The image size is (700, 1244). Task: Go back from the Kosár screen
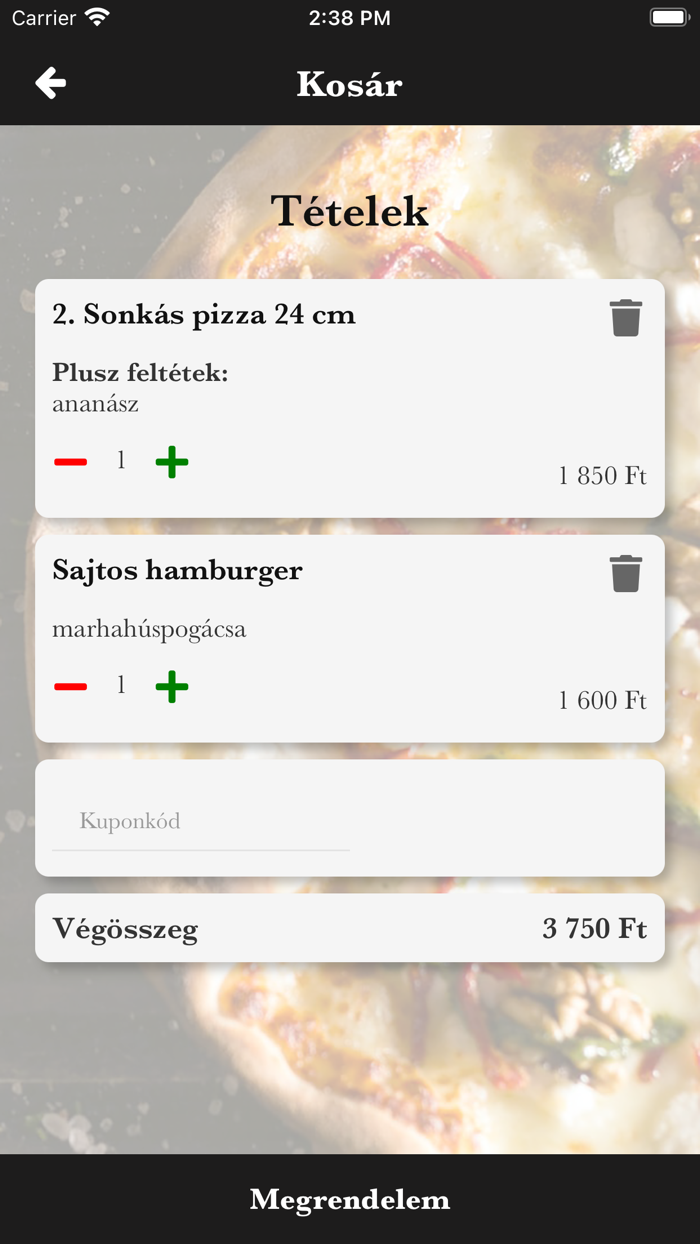click(x=51, y=83)
